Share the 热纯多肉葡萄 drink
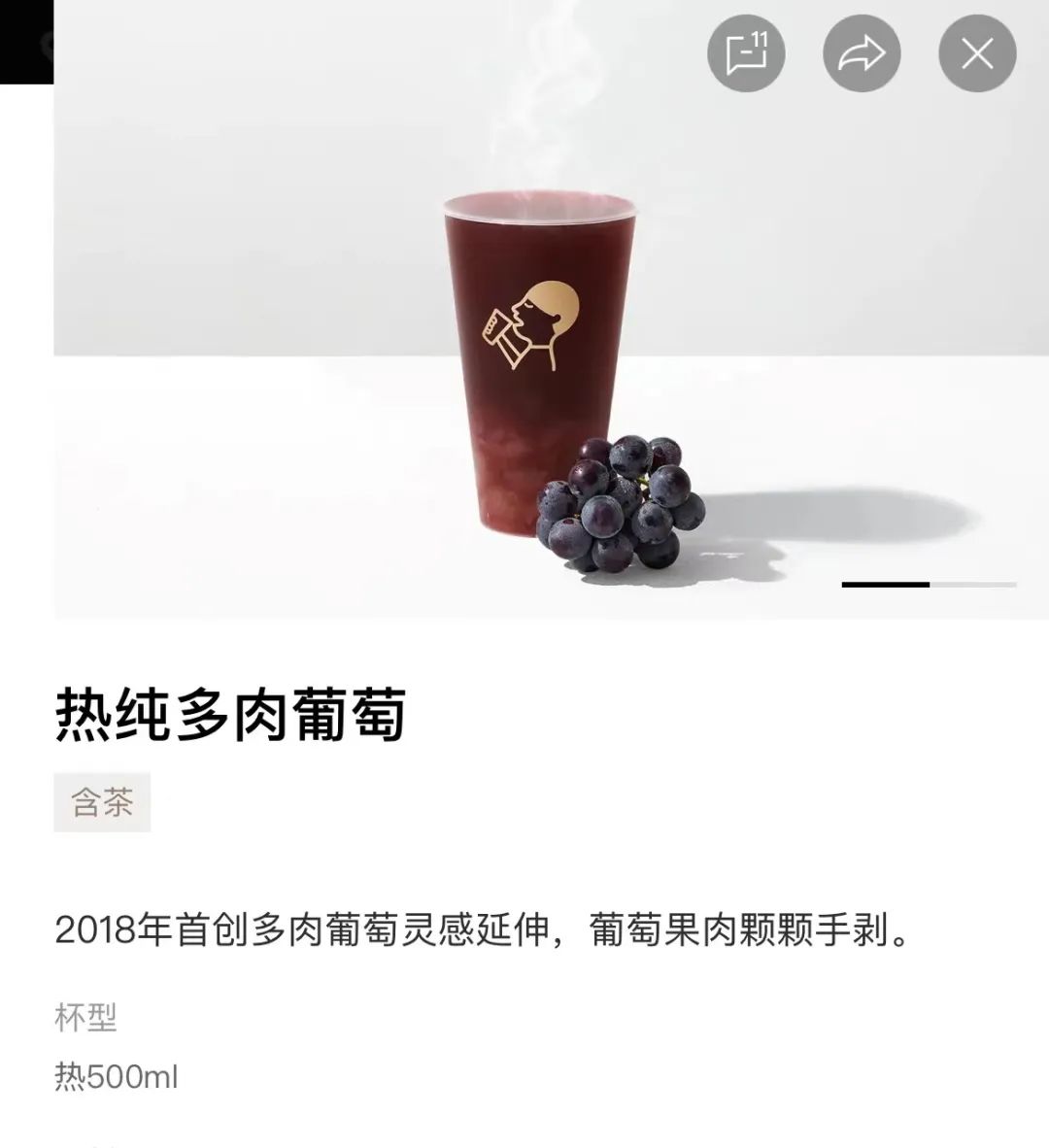 click(862, 53)
